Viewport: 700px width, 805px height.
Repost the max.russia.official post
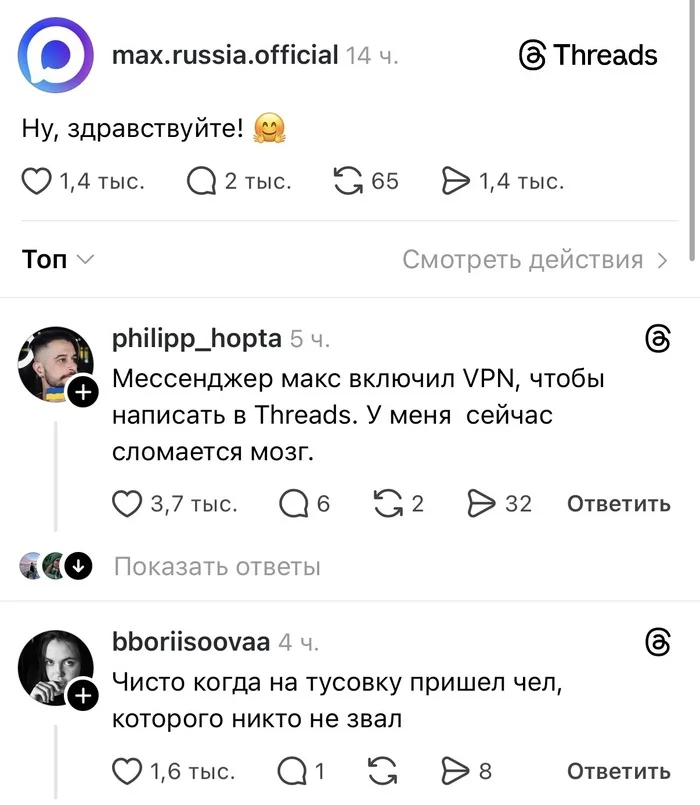(348, 181)
